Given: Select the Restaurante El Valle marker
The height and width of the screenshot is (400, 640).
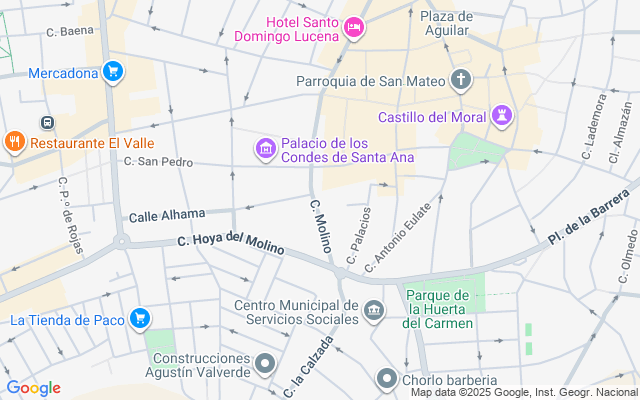Looking at the screenshot, I should point(14,142).
